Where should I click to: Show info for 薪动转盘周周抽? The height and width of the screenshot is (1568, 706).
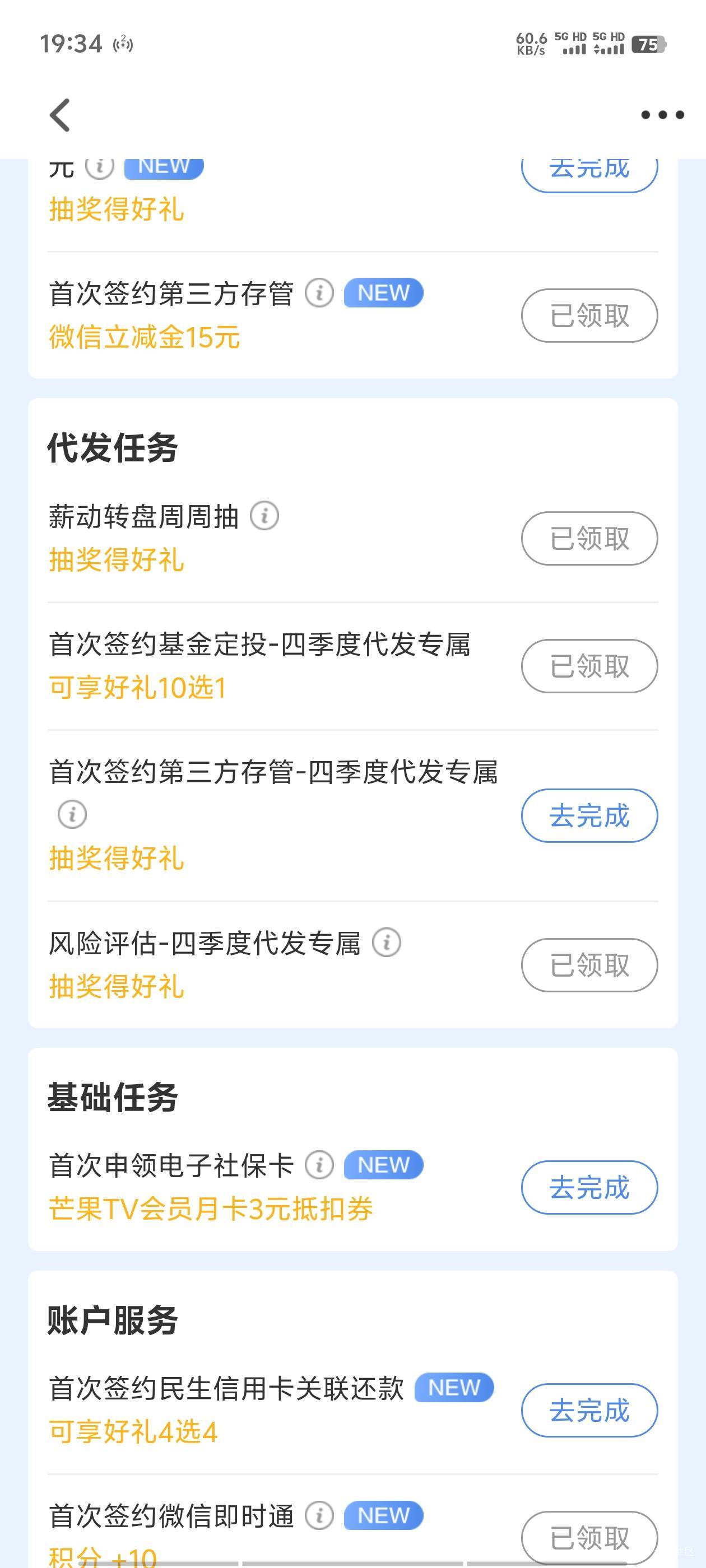pyautogui.click(x=264, y=516)
